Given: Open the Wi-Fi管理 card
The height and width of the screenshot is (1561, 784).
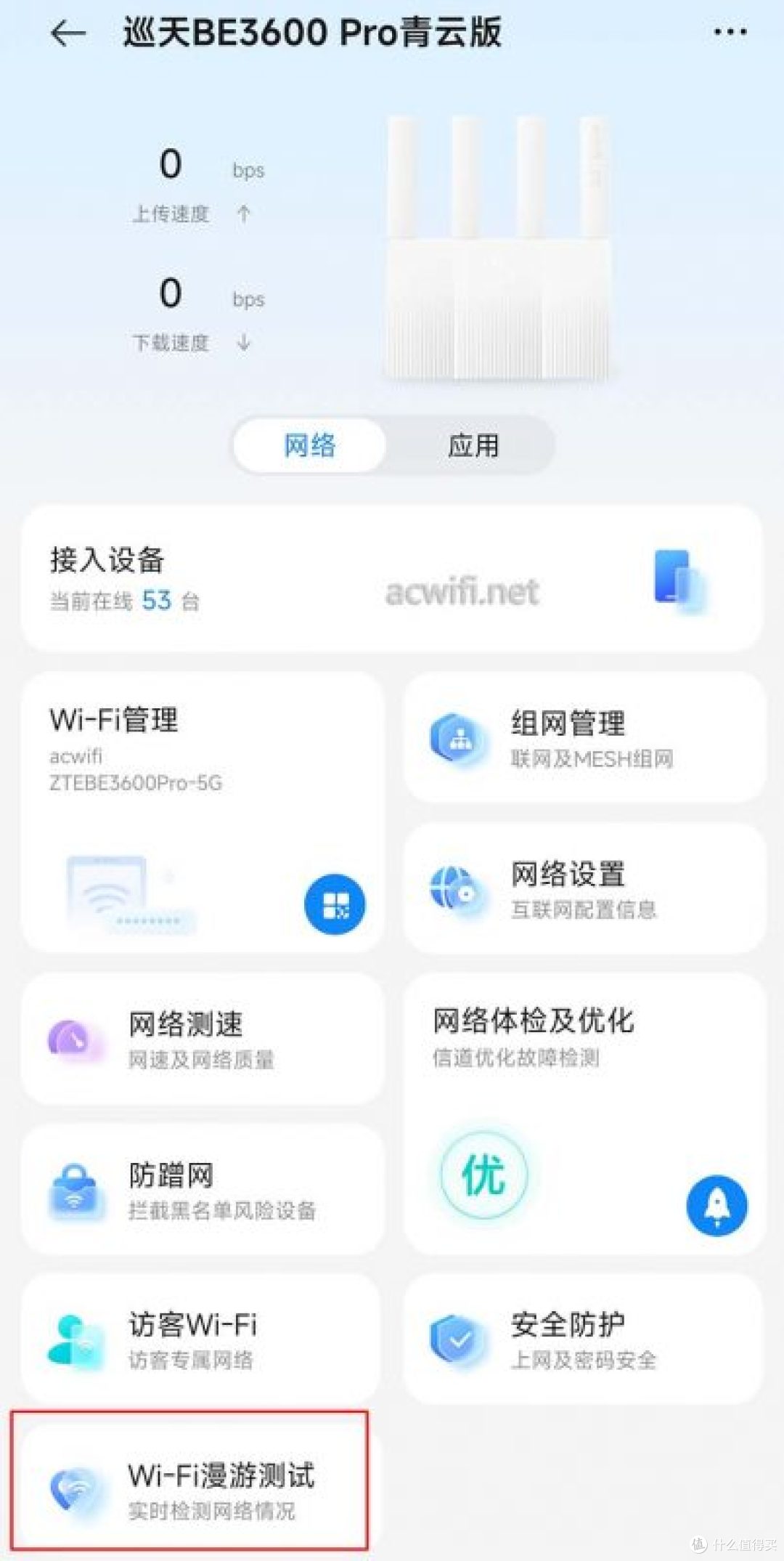Looking at the screenshot, I should point(113,720).
